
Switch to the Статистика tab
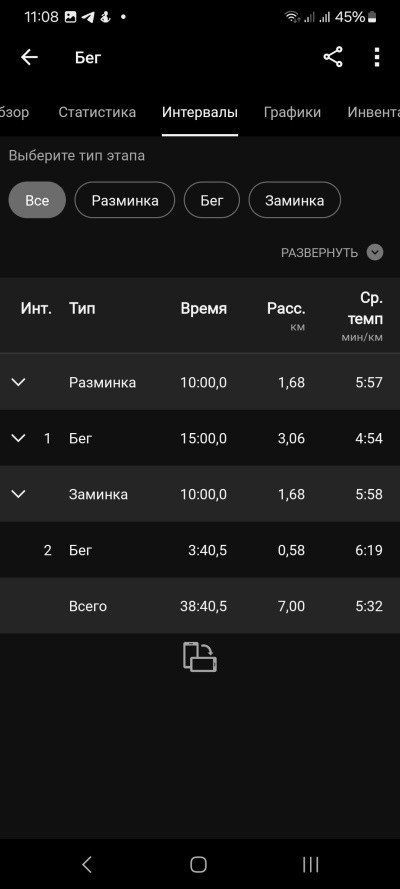(x=97, y=112)
